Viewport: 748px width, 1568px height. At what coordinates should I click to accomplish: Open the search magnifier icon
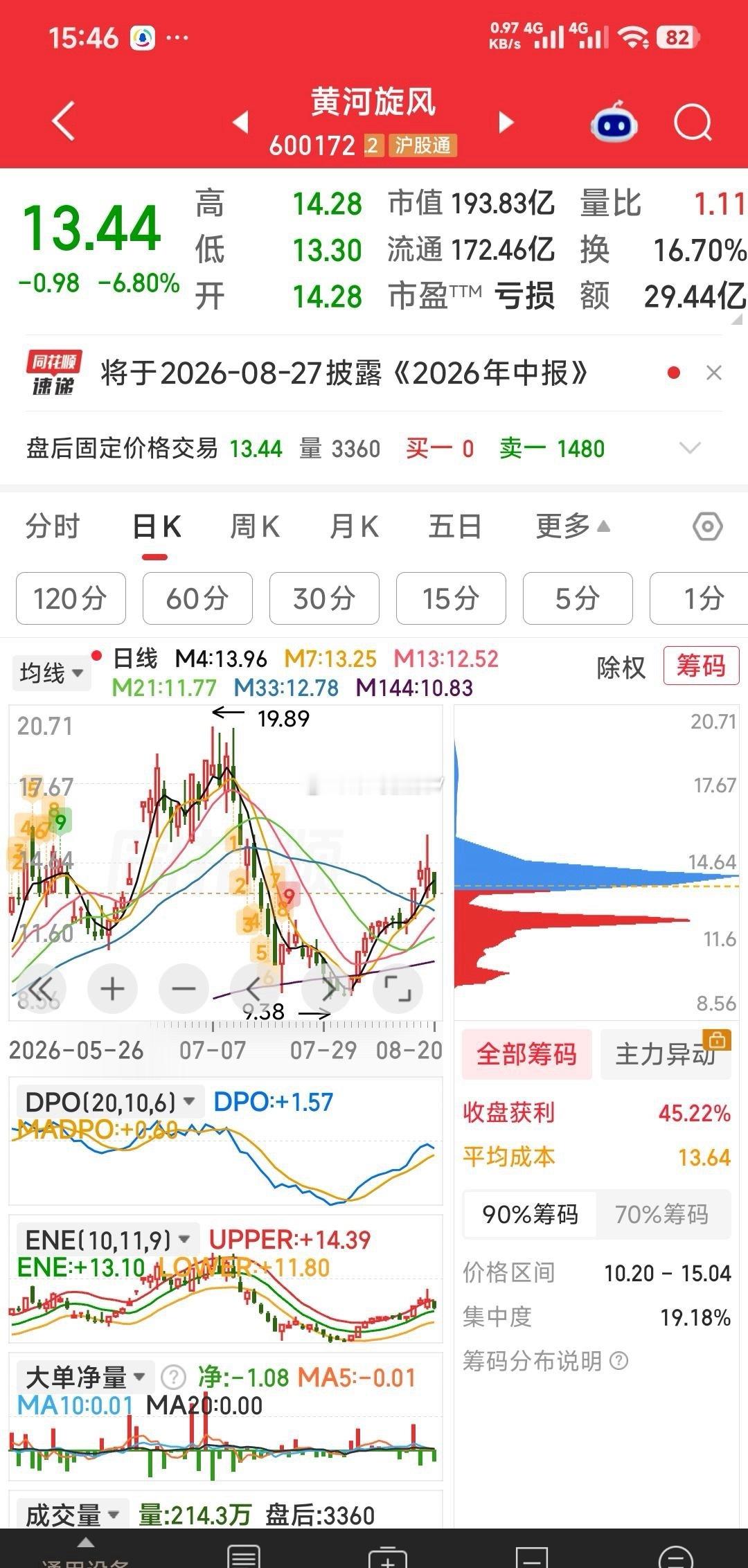click(693, 123)
